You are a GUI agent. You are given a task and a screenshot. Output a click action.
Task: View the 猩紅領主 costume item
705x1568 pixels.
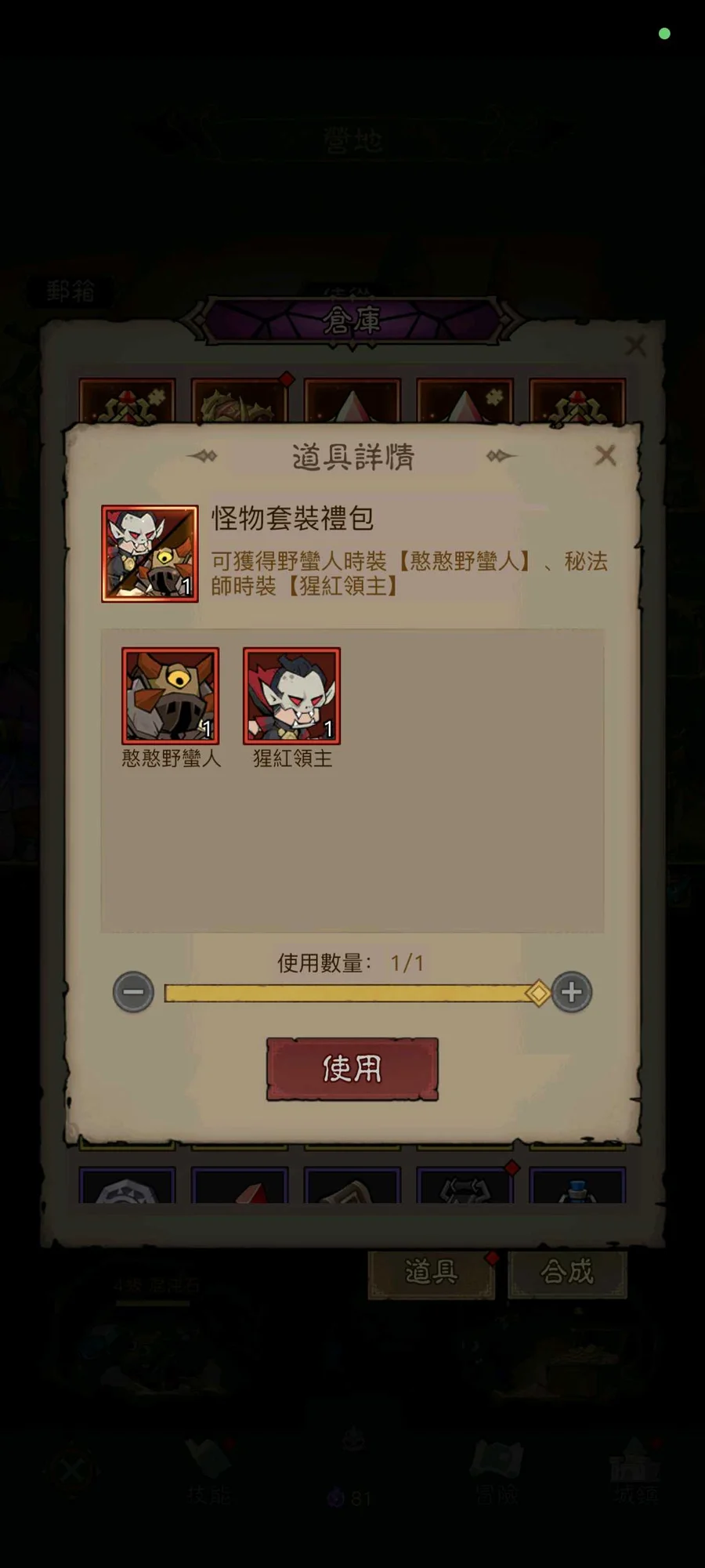coord(291,696)
